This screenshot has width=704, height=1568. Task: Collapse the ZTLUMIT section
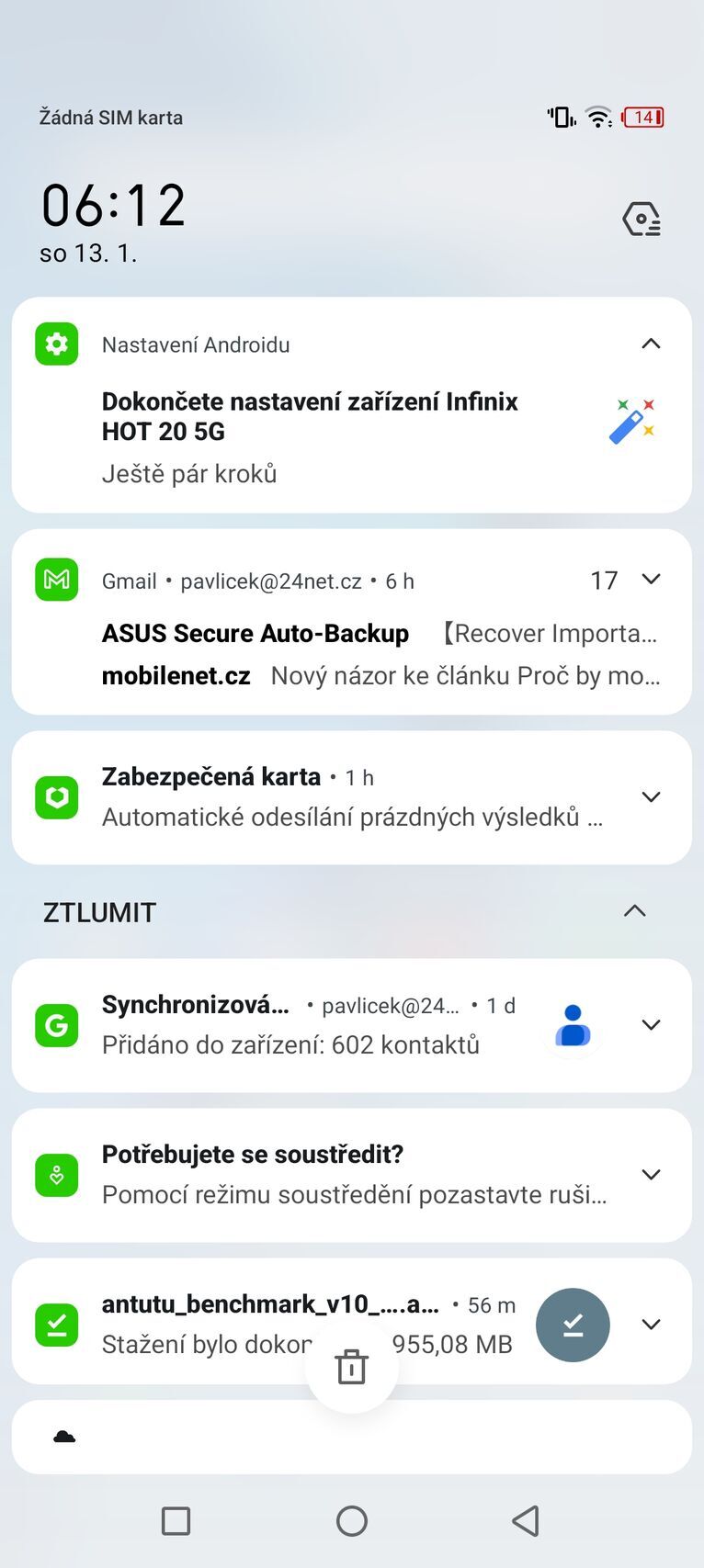click(x=634, y=911)
